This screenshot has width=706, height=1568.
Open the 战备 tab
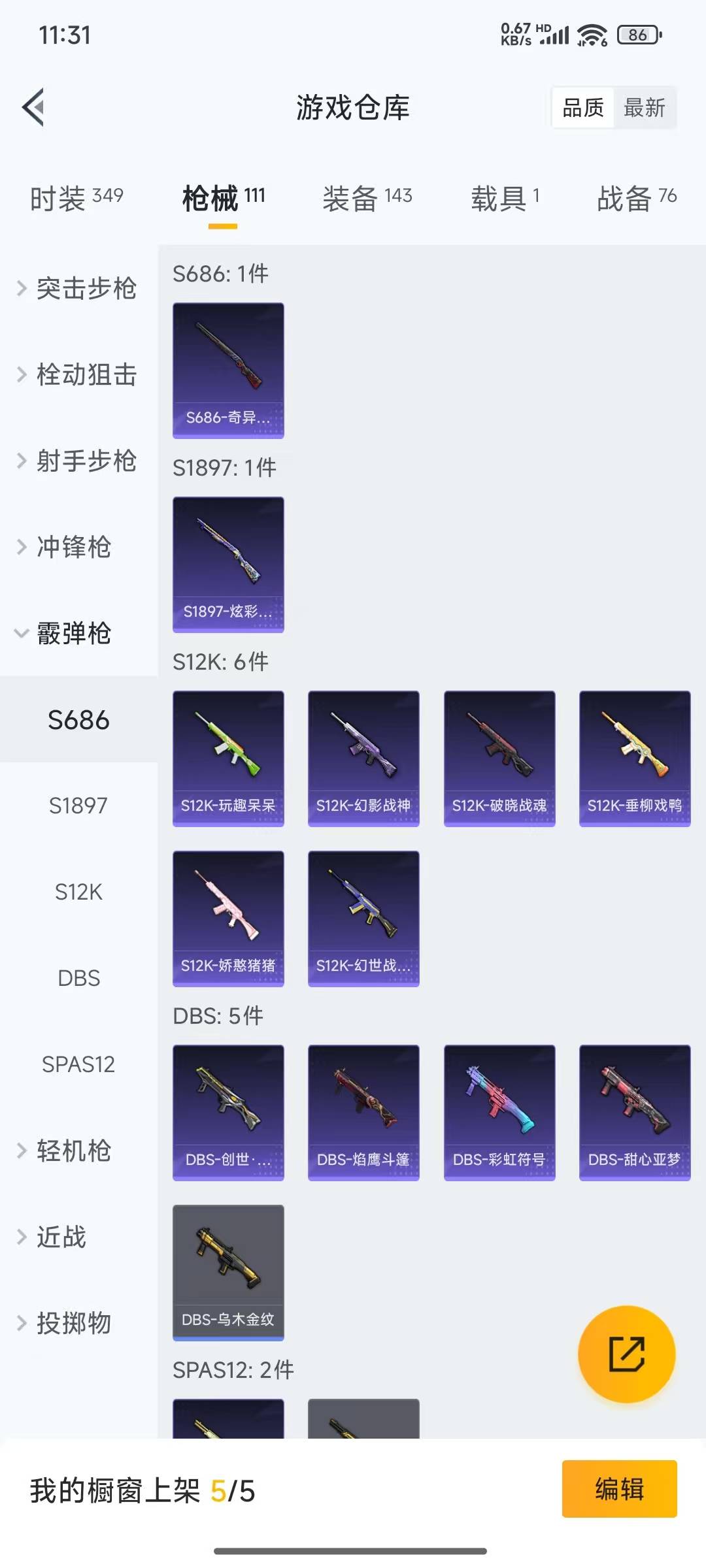(636, 198)
